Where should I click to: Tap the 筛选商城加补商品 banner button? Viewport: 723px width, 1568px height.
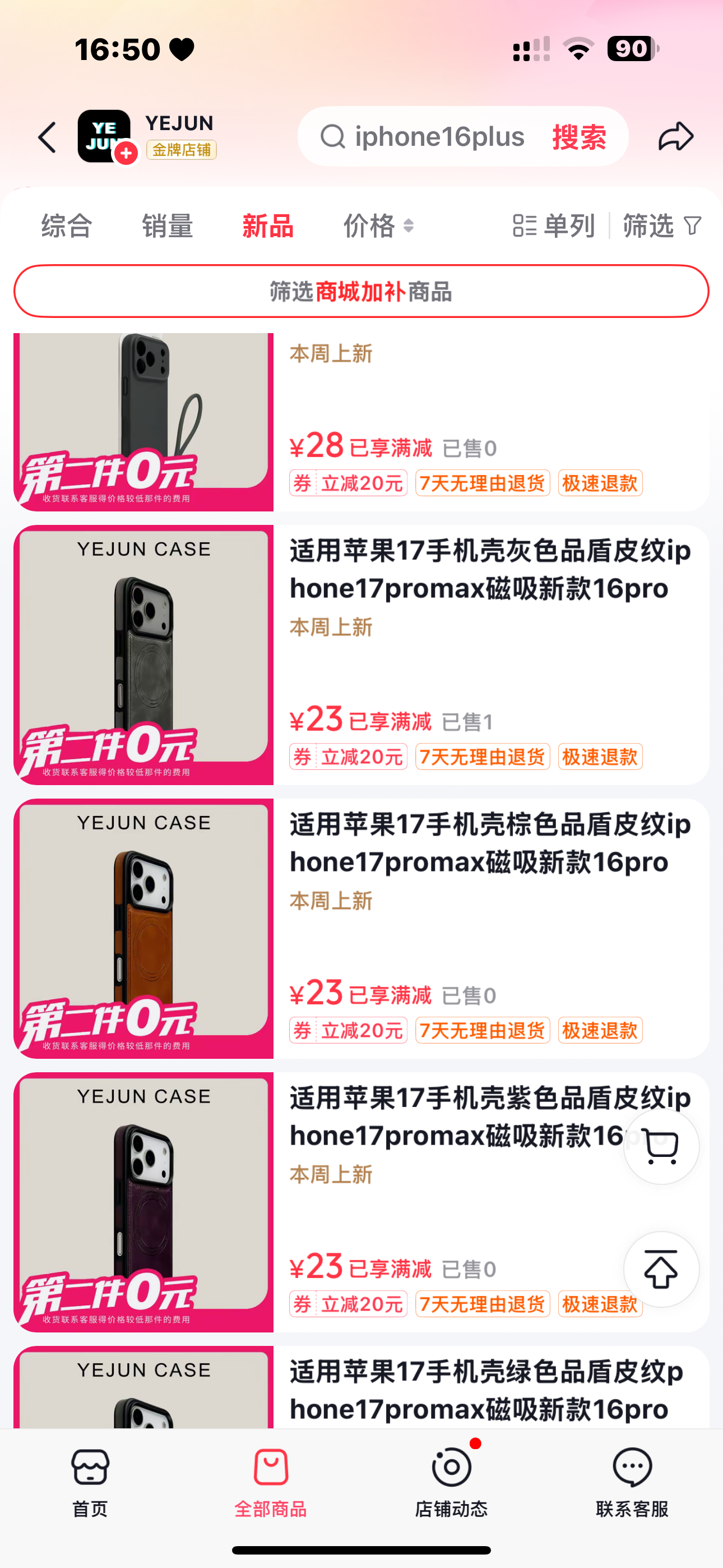[361, 291]
